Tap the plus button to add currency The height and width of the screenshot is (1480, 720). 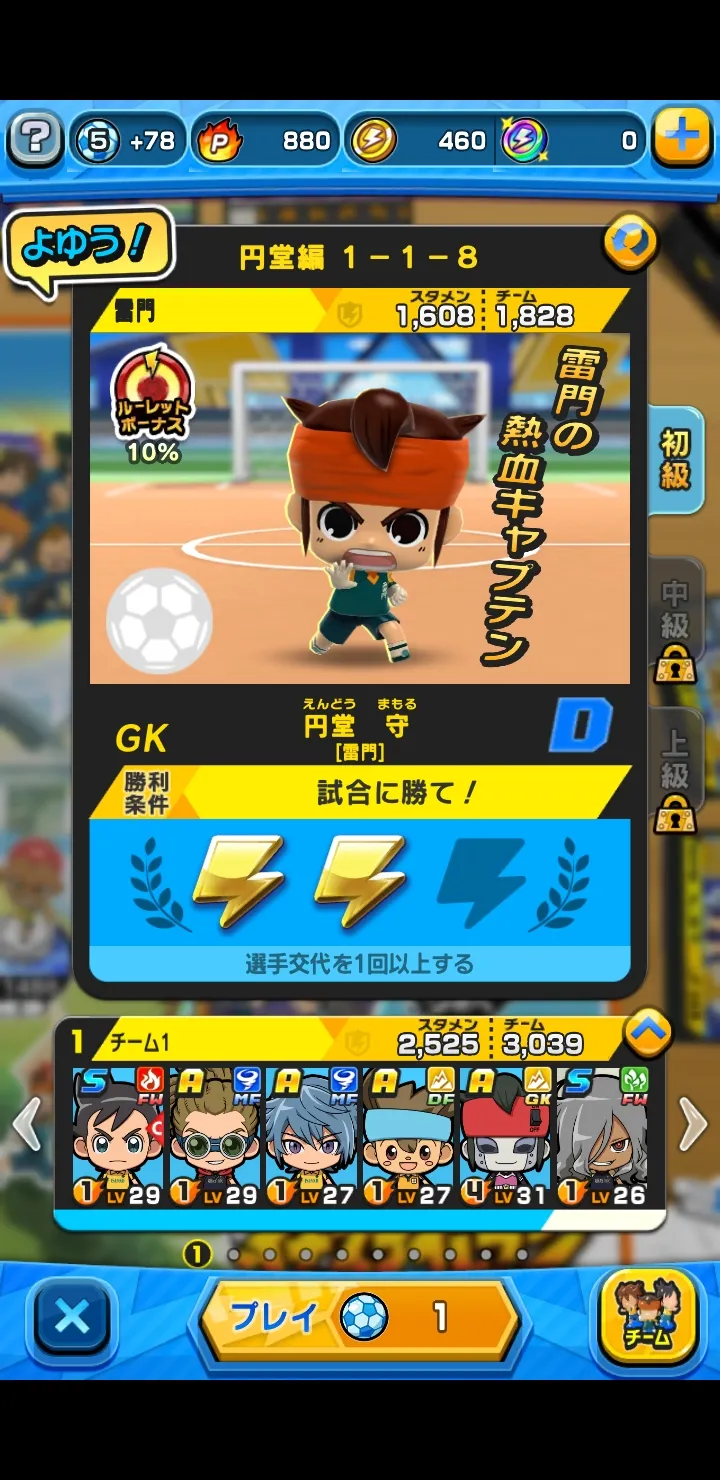682,138
